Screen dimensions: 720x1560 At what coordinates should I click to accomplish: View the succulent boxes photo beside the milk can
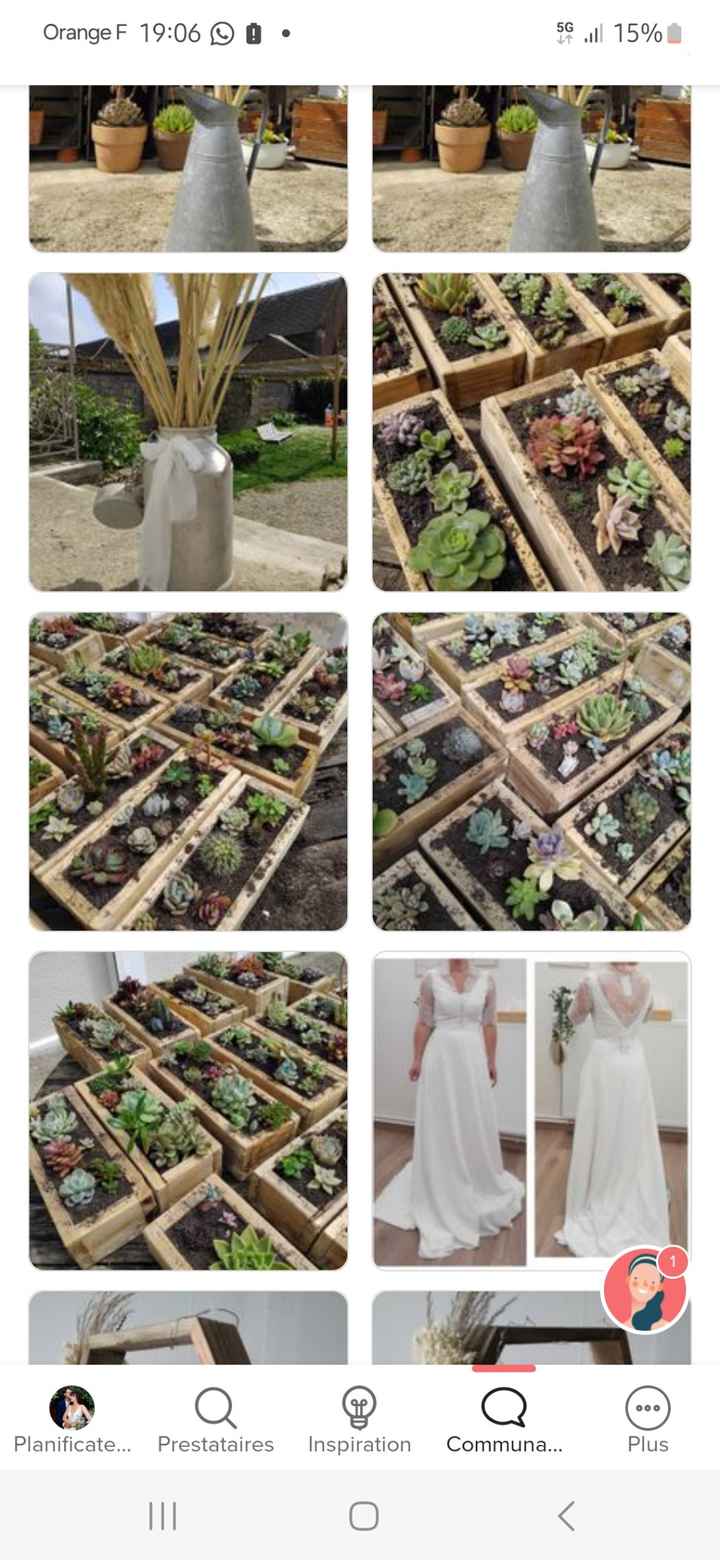(x=531, y=432)
